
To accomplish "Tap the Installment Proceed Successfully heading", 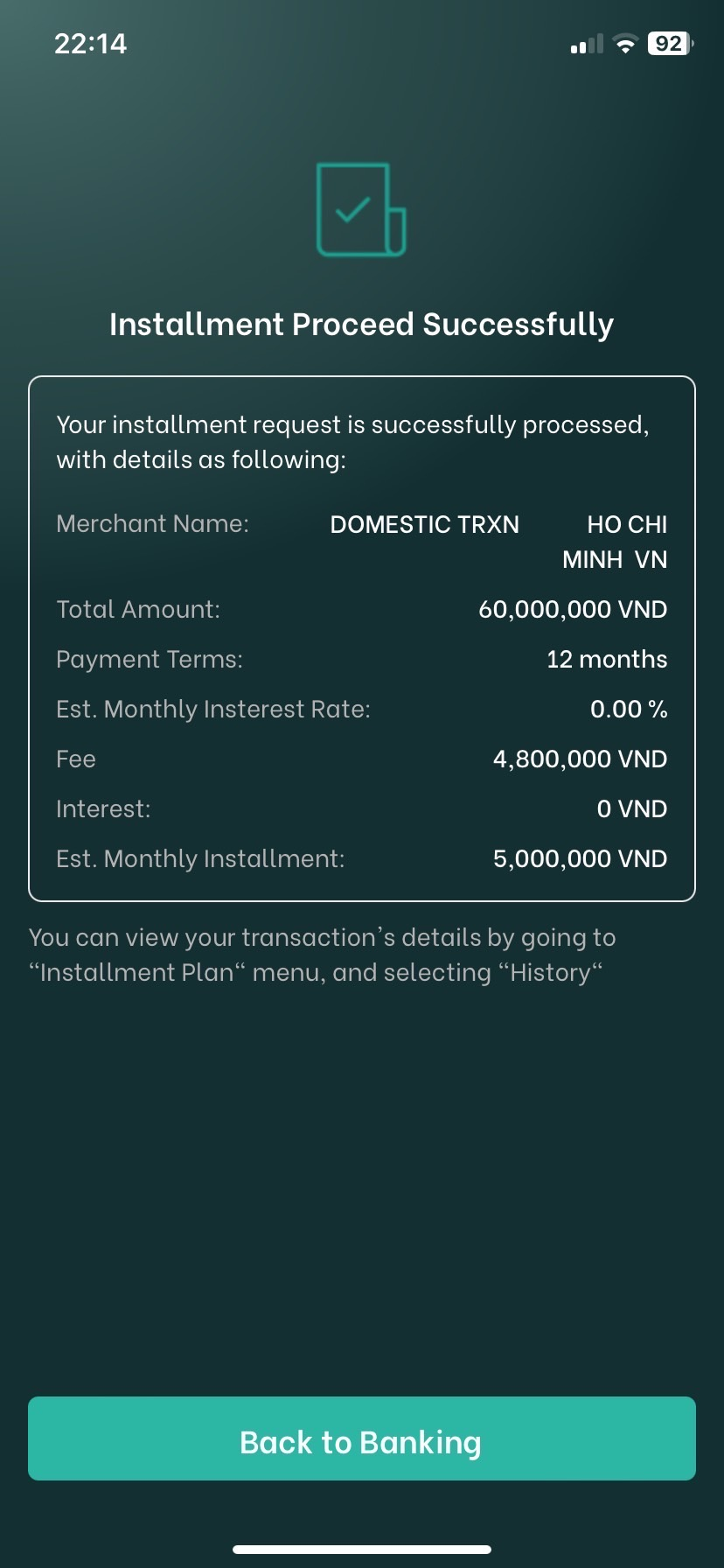I will (x=362, y=324).
